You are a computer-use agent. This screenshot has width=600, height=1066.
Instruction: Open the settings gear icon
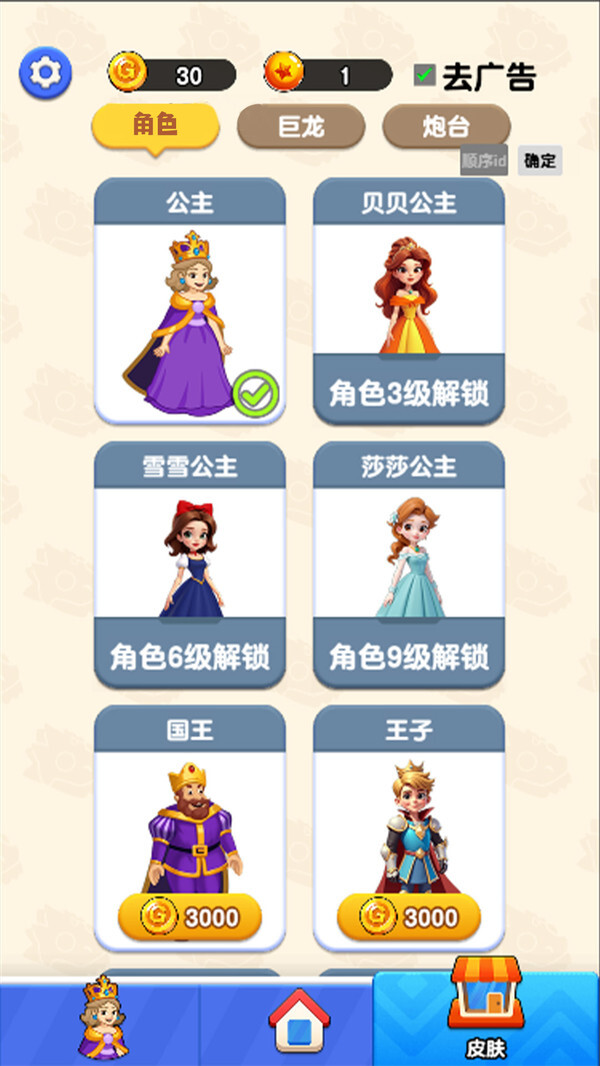point(45,73)
